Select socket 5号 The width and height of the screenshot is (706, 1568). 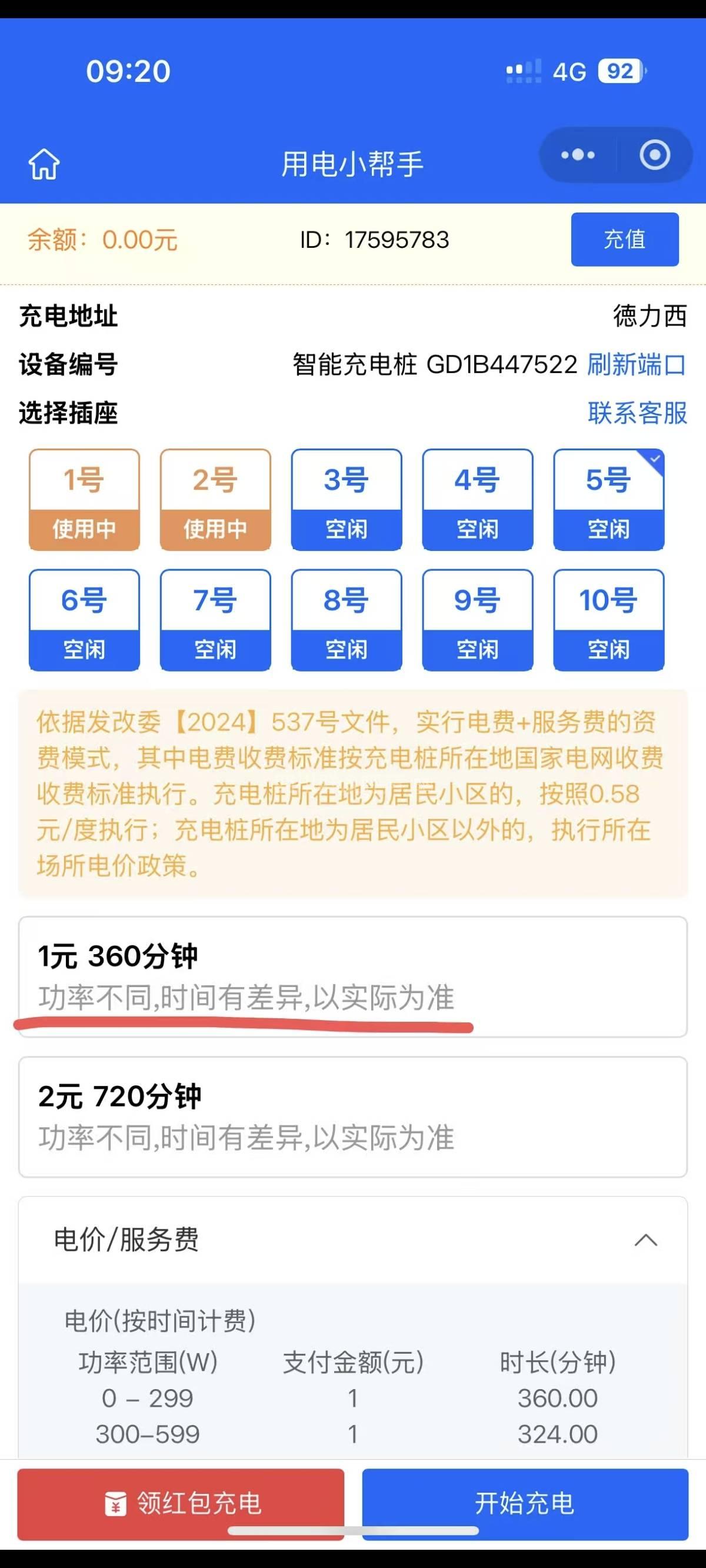coord(608,500)
